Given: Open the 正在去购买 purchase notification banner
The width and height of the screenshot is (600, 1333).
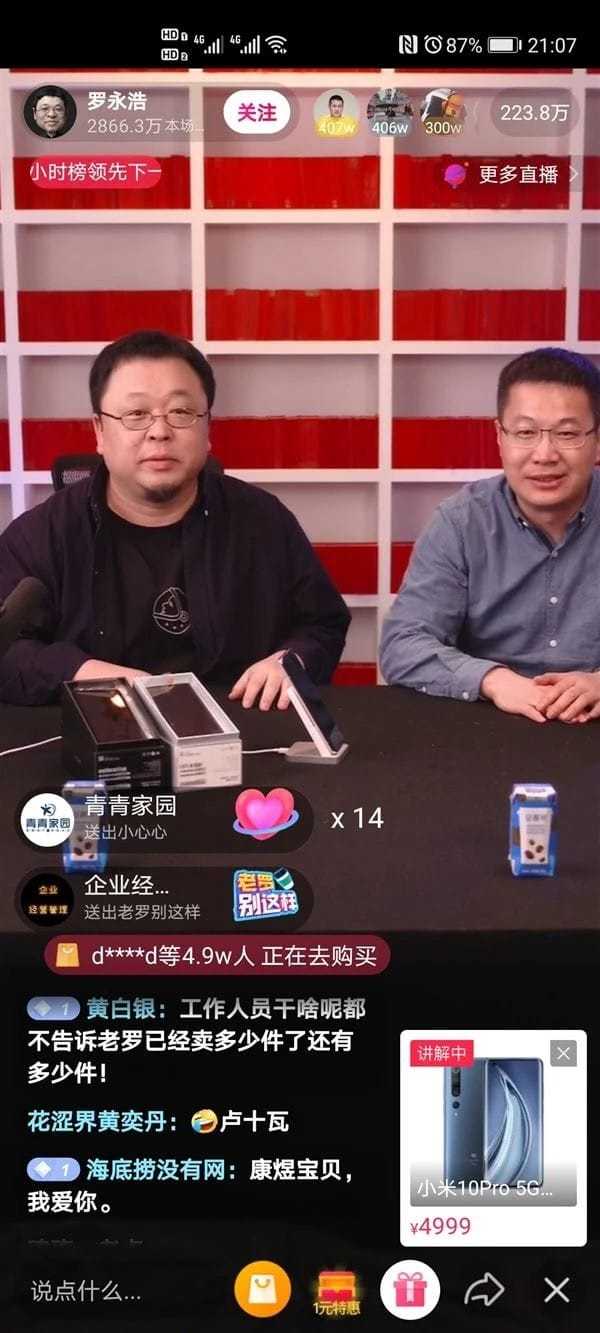Looking at the screenshot, I should [x=217, y=955].
